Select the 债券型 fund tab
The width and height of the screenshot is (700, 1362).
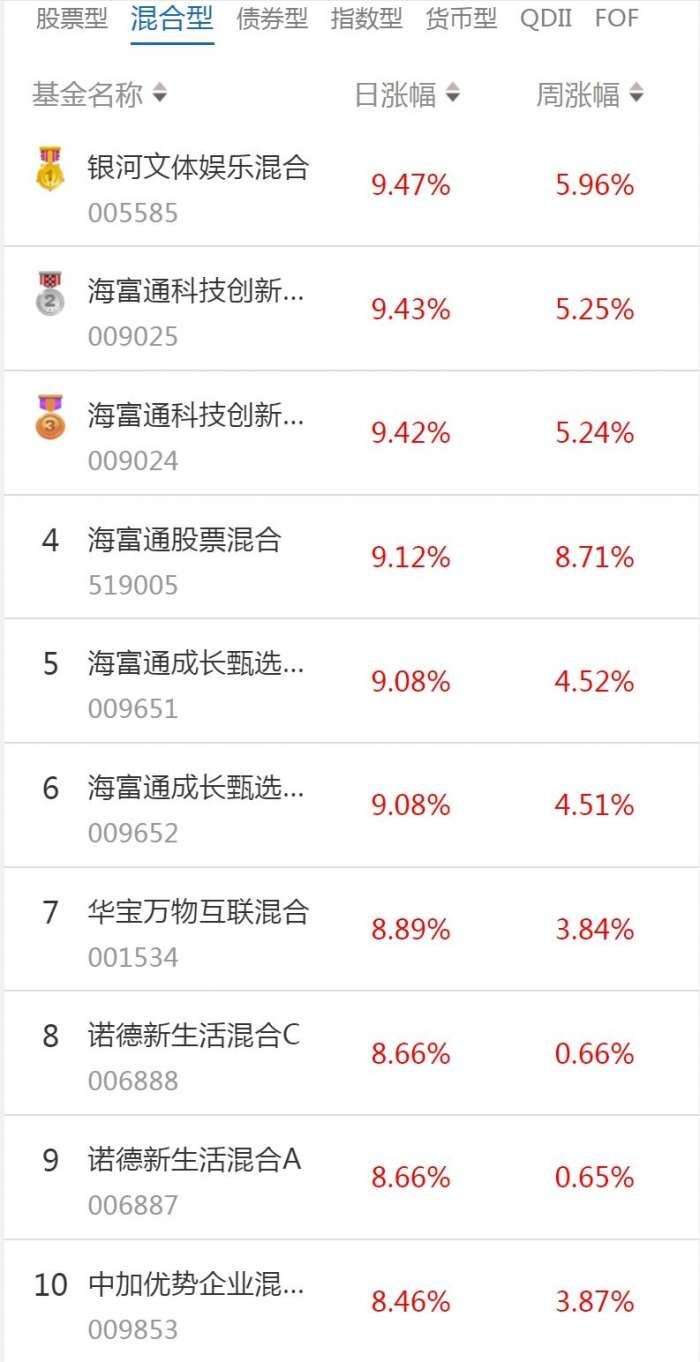tap(272, 19)
